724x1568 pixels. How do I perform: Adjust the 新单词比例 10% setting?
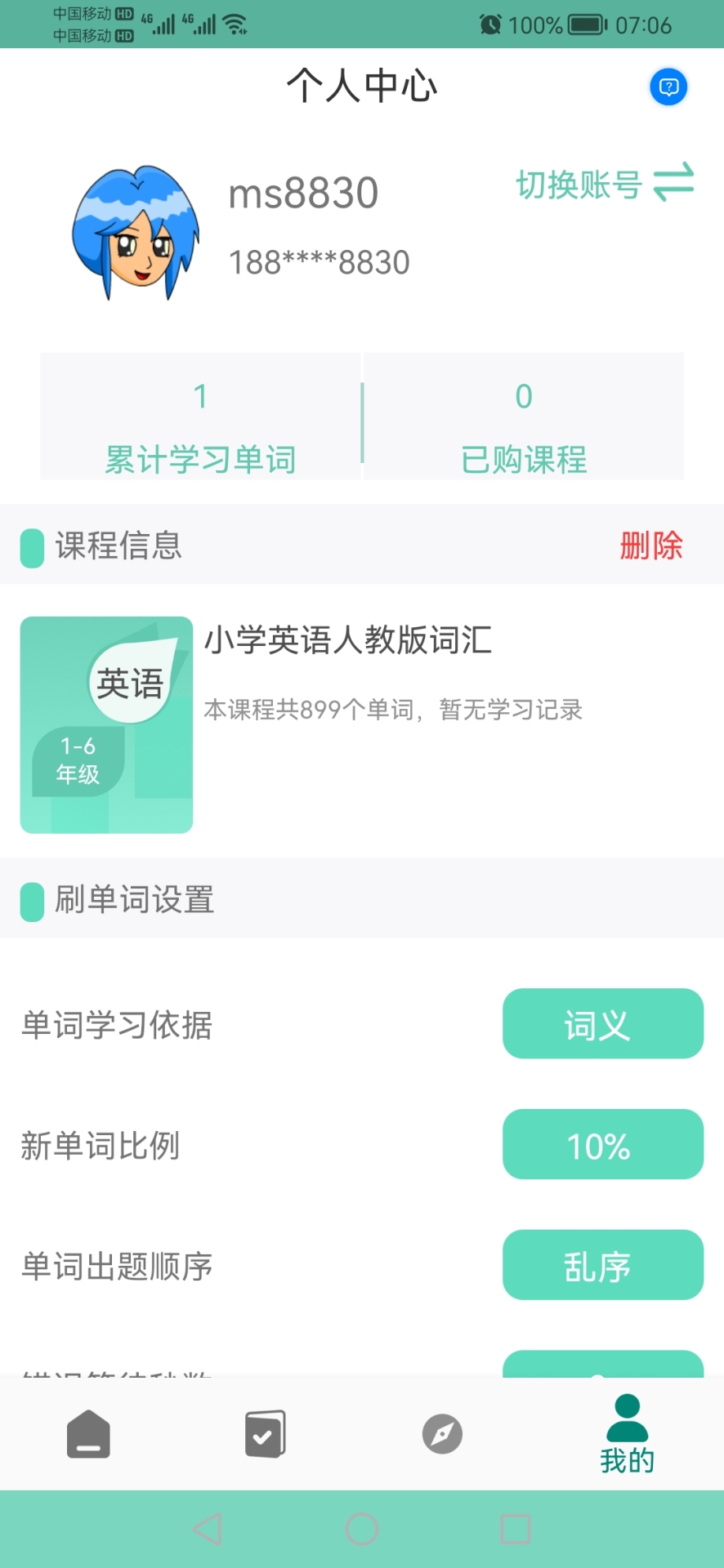[x=602, y=1144]
